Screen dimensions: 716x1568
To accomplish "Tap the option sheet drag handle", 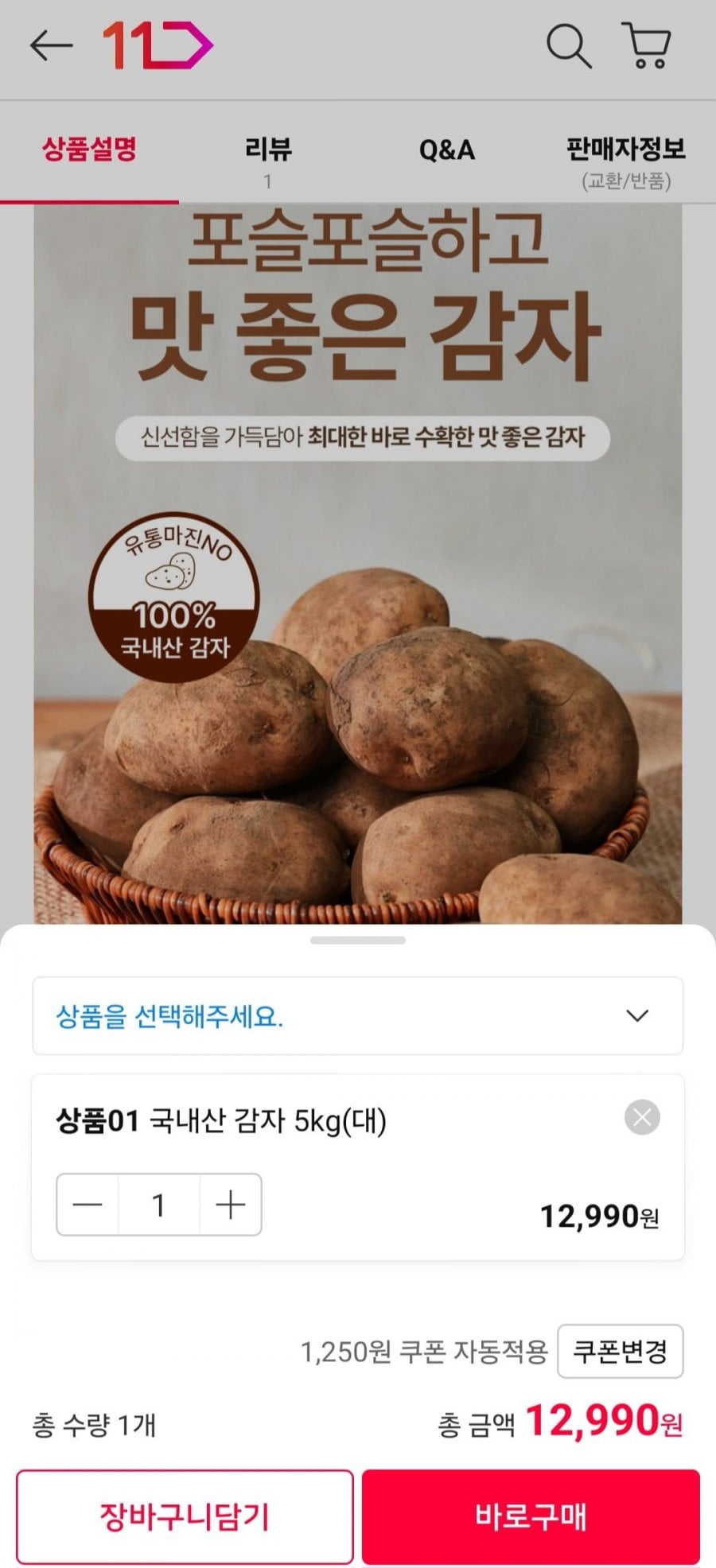I will coord(358,940).
